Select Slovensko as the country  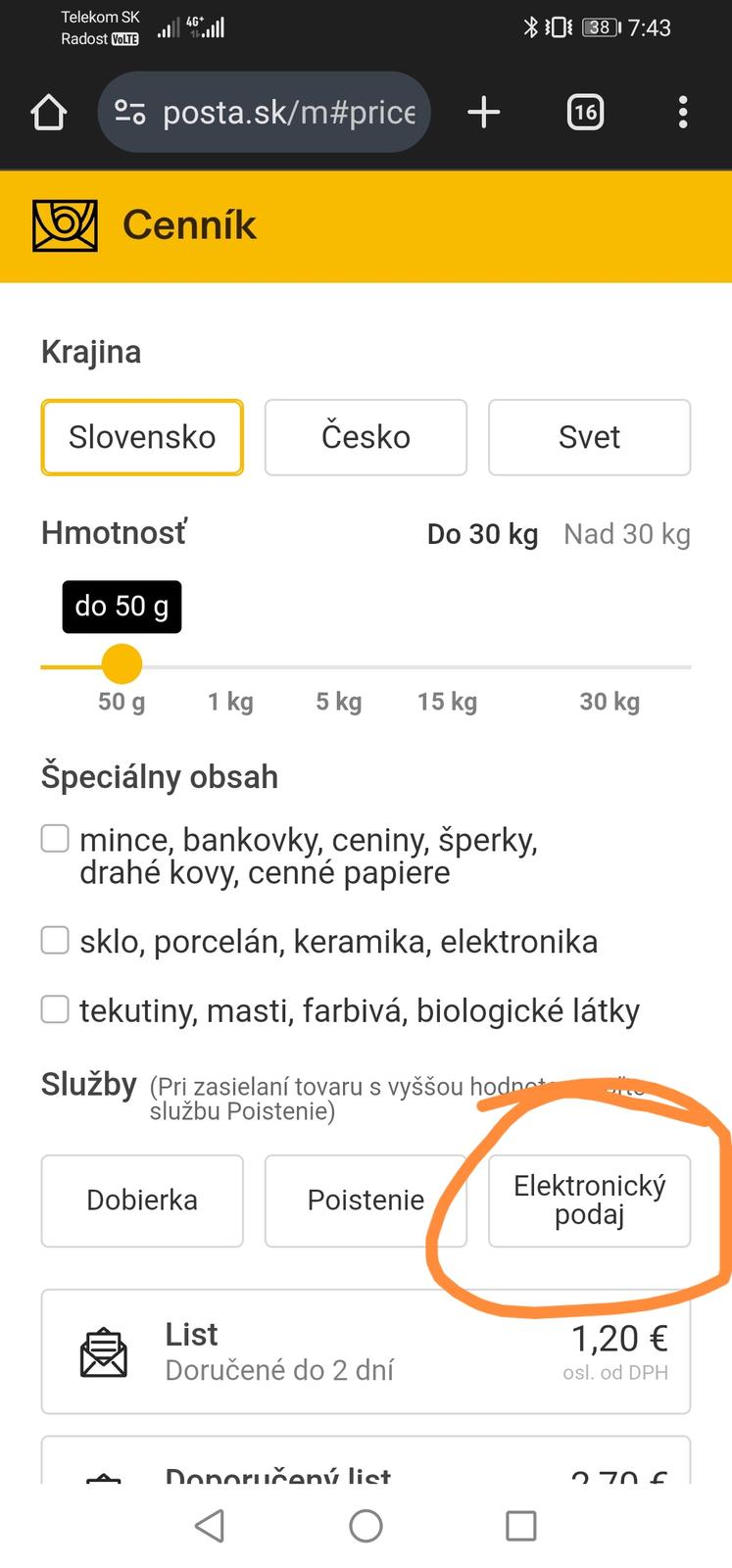pos(142,437)
